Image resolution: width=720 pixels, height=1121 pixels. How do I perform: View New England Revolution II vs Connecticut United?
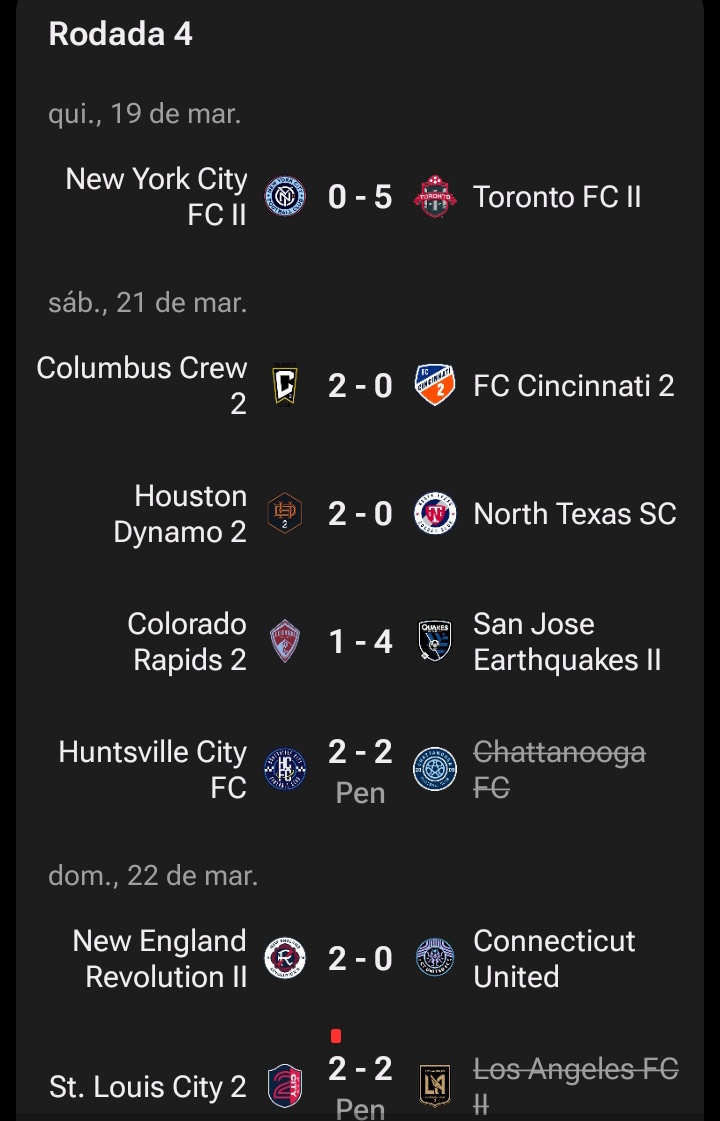click(360, 959)
